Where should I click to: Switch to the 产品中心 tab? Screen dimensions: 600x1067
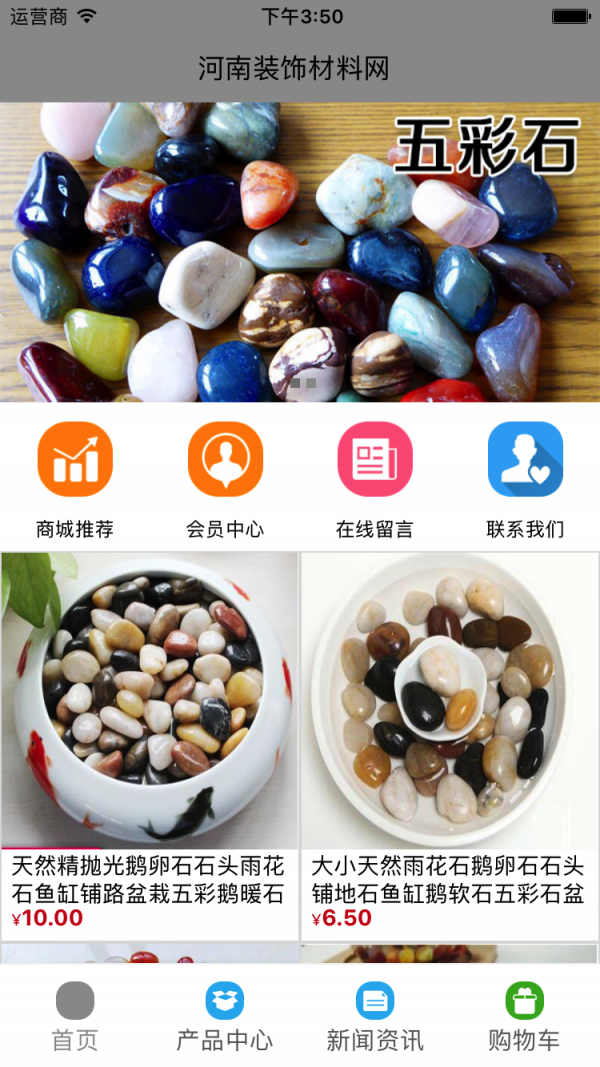(x=225, y=1016)
